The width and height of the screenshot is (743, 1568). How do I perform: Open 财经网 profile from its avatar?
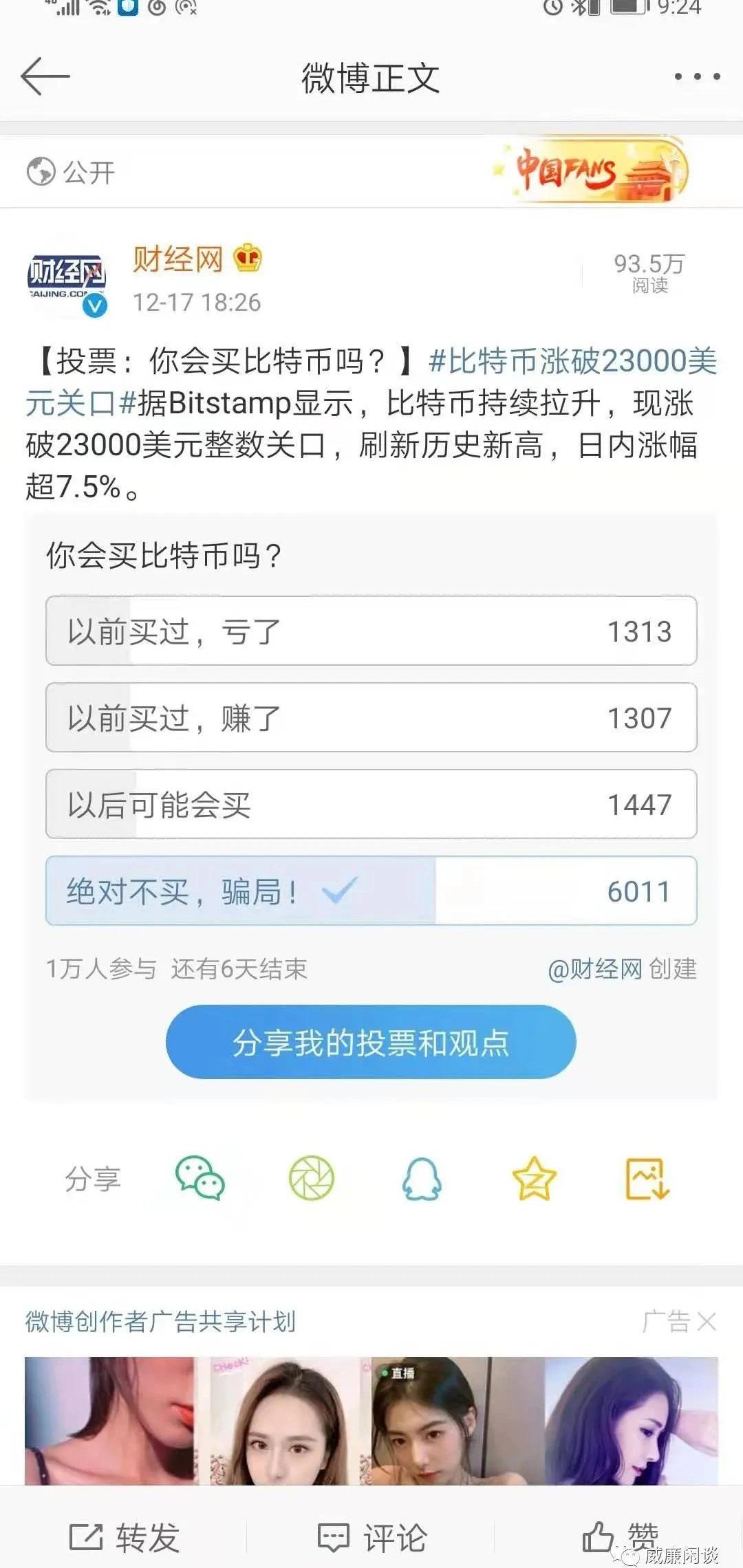click(x=66, y=282)
